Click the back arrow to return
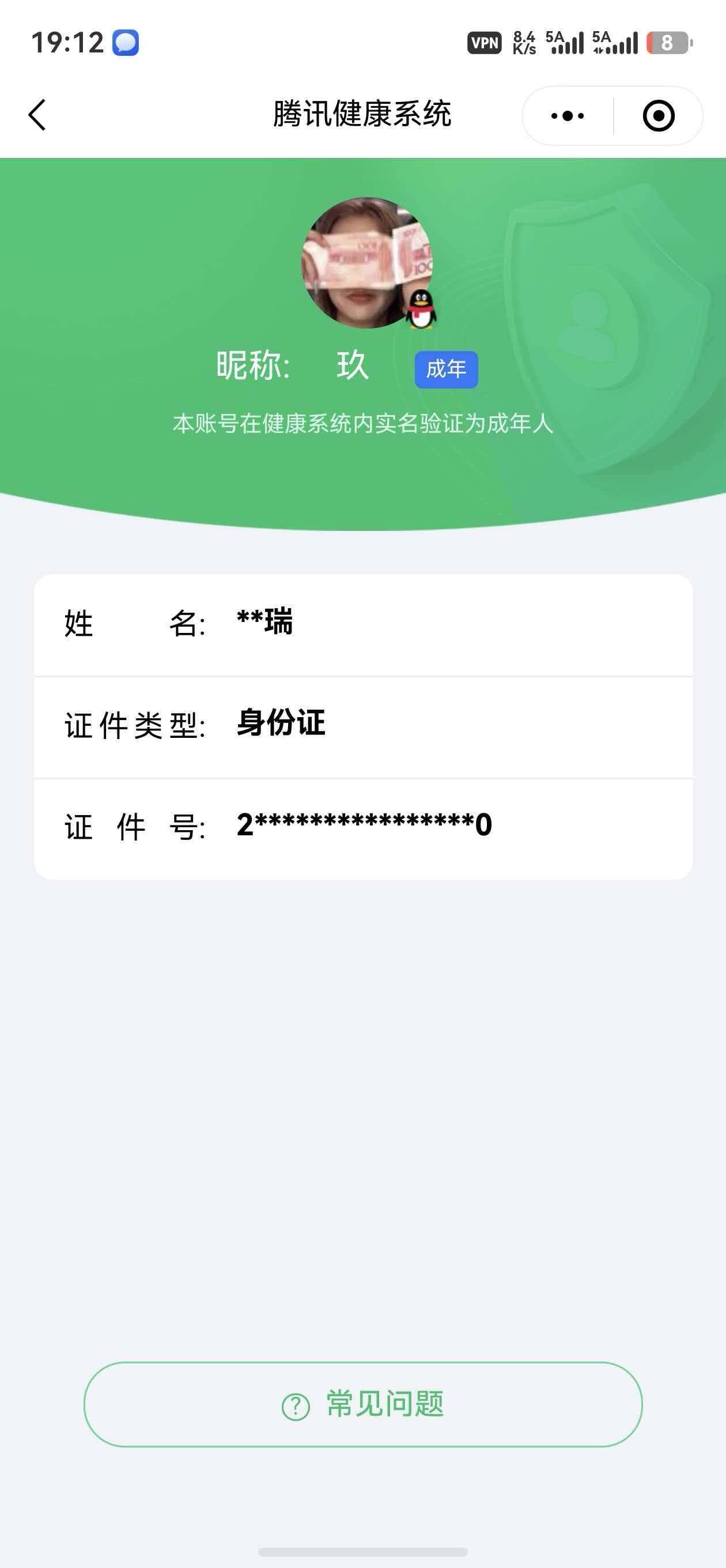 (36, 115)
